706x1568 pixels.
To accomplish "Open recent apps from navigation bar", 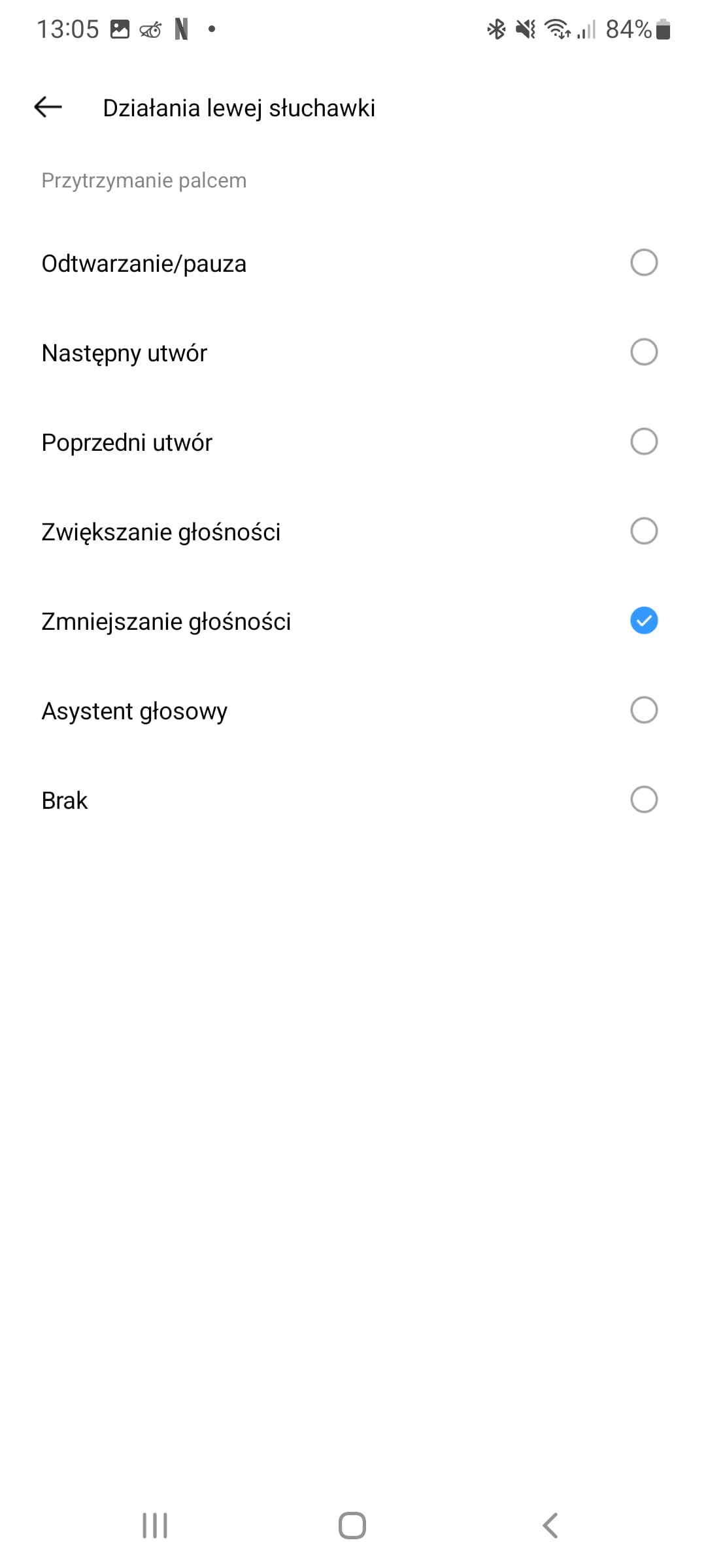I will (x=155, y=1526).
